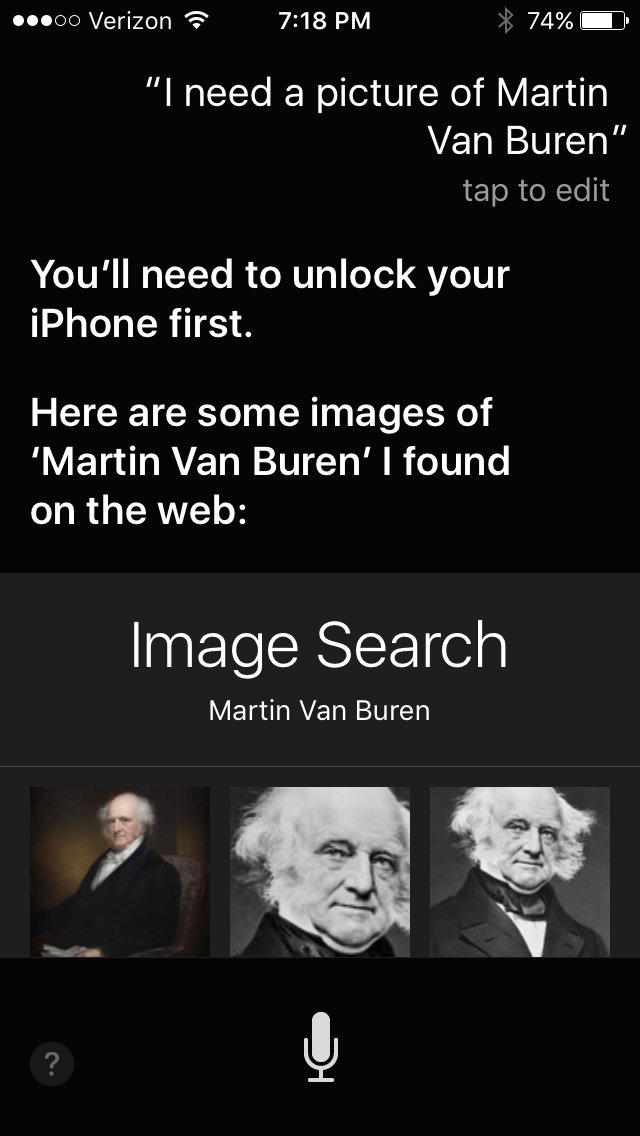Open the bow tie black-and-white portrait
The height and width of the screenshot is (1136, 640).
(520, 871)
